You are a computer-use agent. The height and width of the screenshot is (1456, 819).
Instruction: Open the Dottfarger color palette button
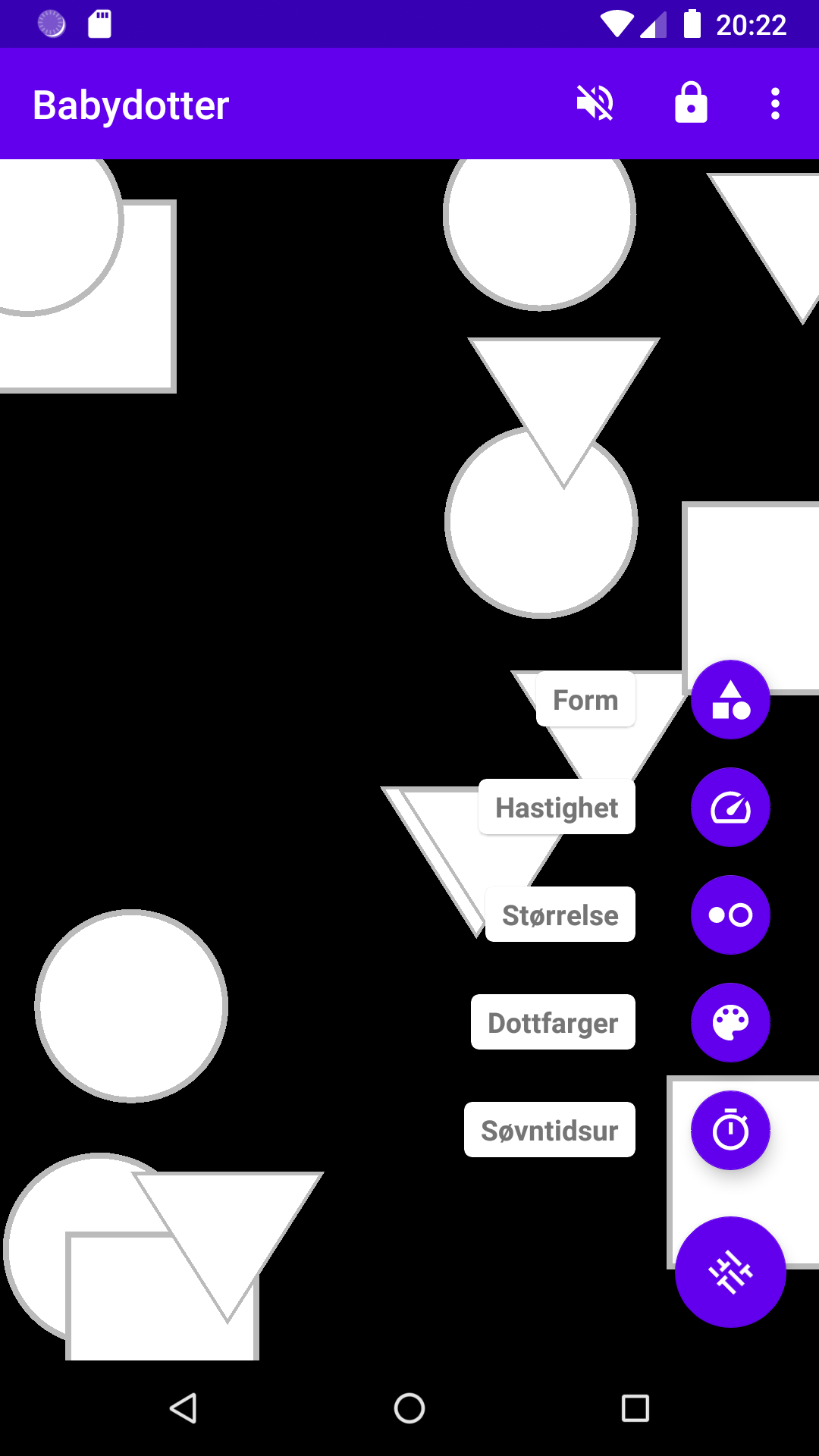click(x=730, y=1022)
